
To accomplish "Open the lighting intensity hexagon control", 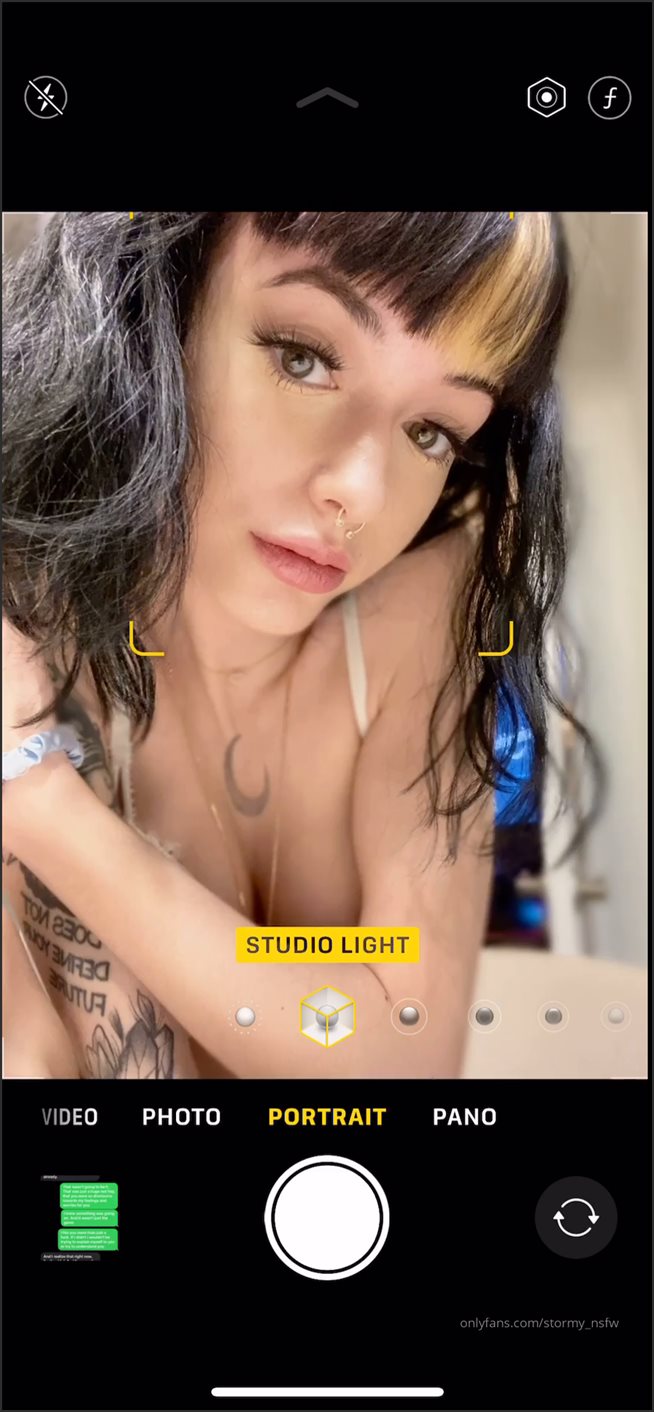I will 547,98.
